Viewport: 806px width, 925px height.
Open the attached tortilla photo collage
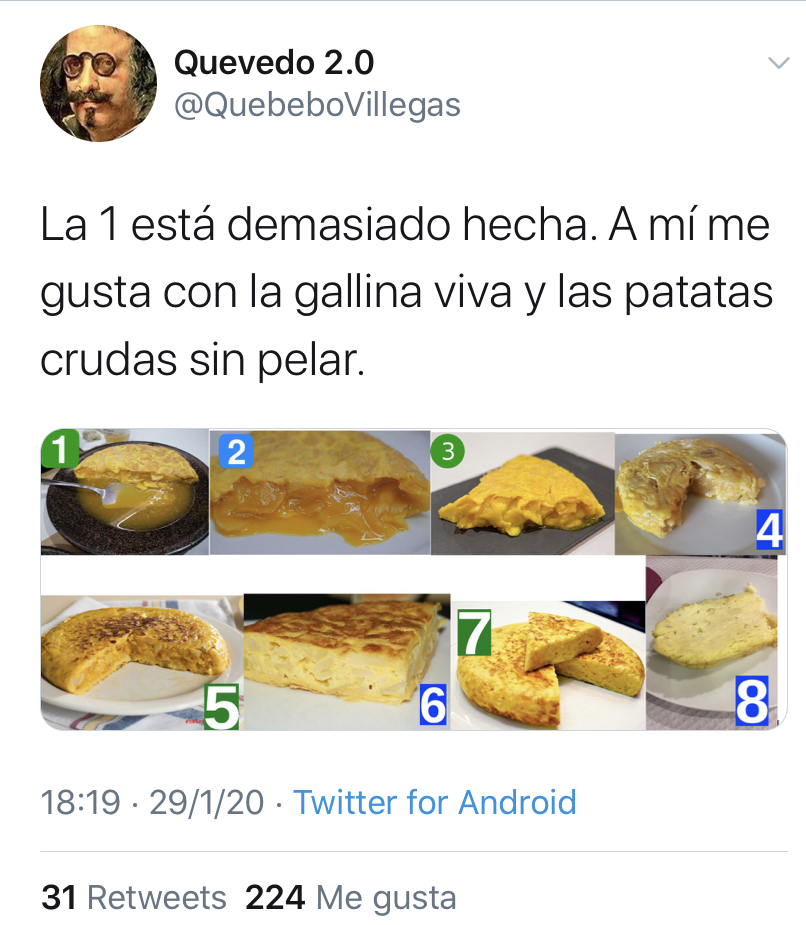[x=413, y=580]
